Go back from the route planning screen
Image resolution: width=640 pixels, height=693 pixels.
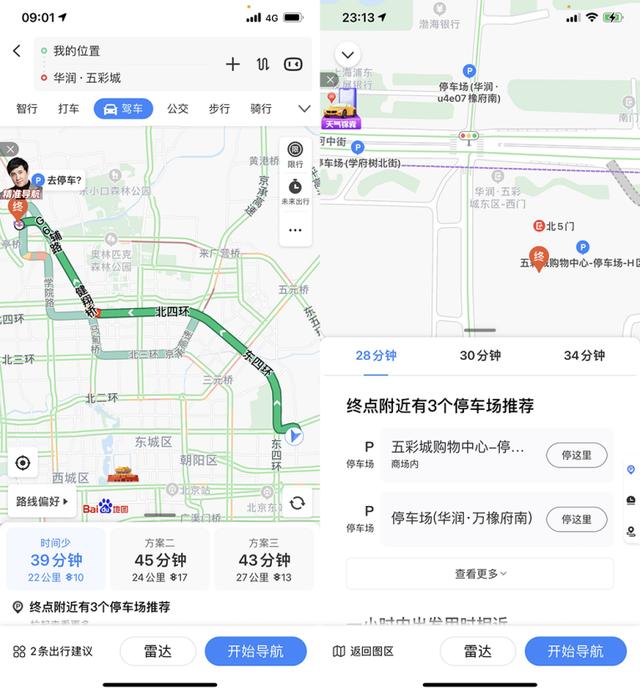tap(16, 51)
